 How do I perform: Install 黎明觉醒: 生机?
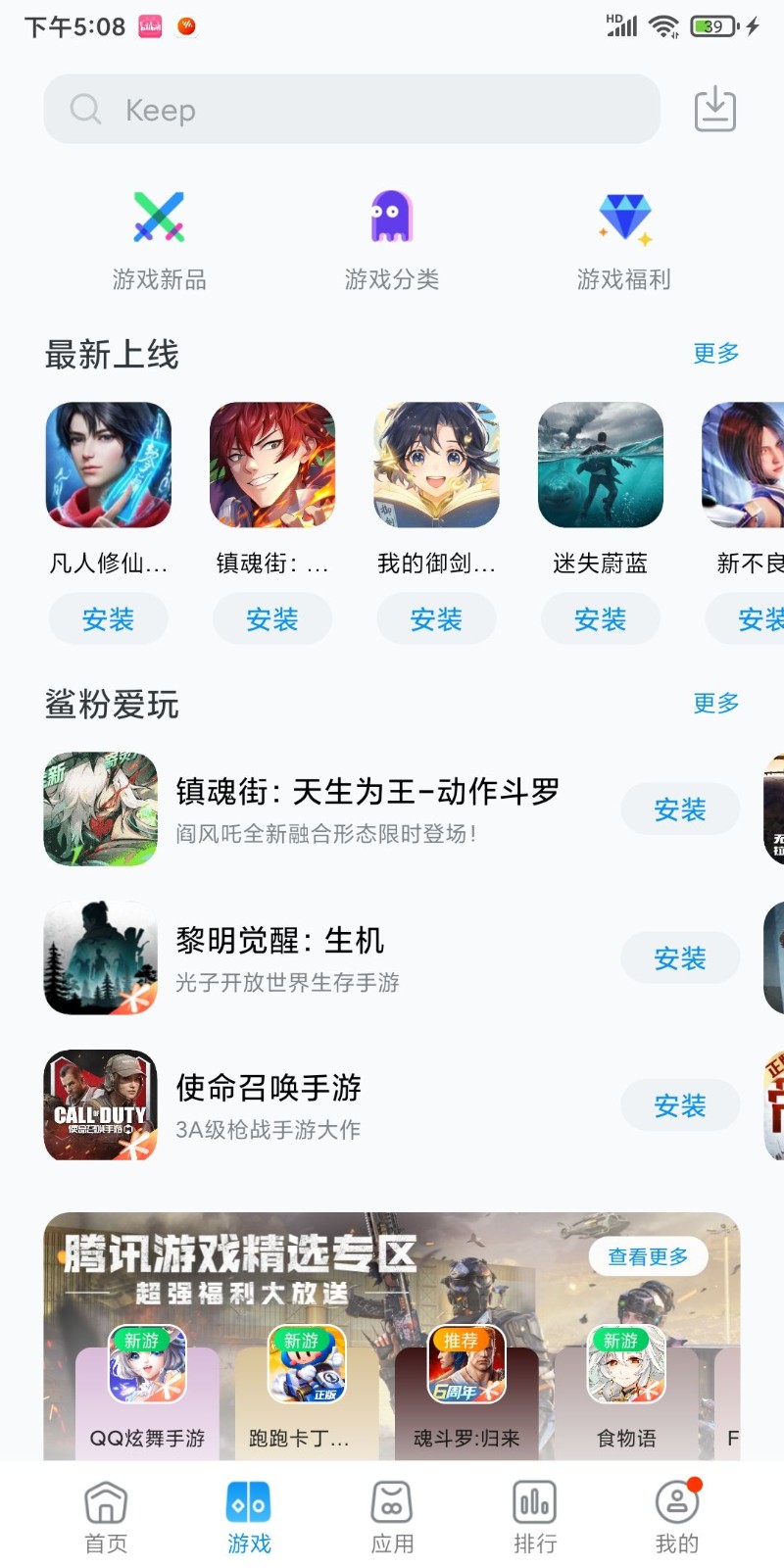679,957
